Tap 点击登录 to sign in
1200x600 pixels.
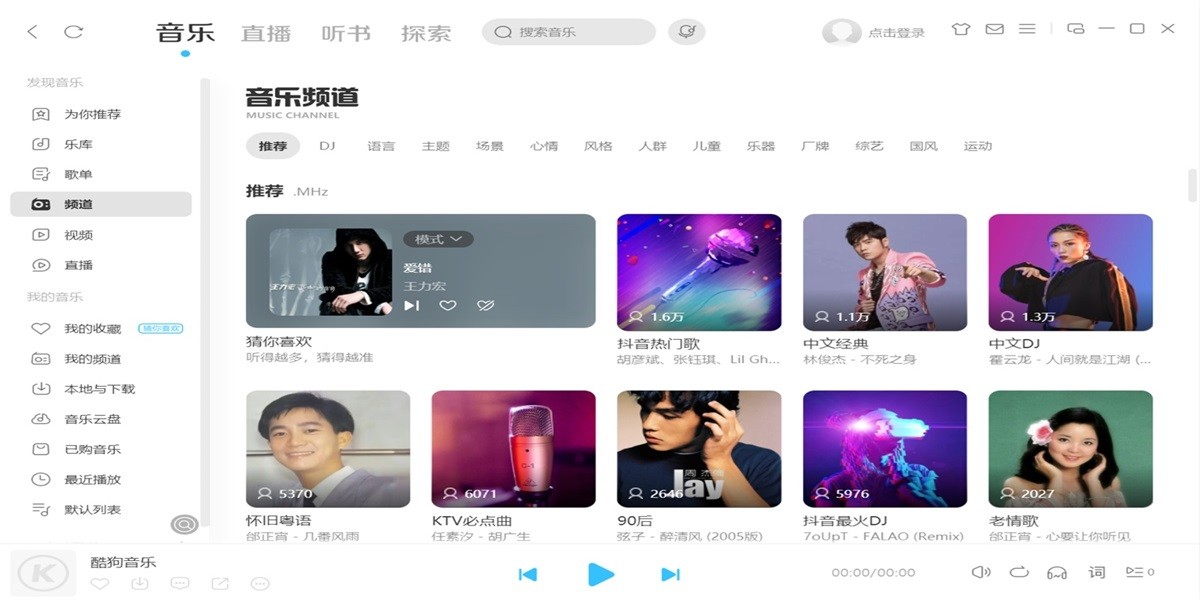pyautogui.click(x=896, y=33)
